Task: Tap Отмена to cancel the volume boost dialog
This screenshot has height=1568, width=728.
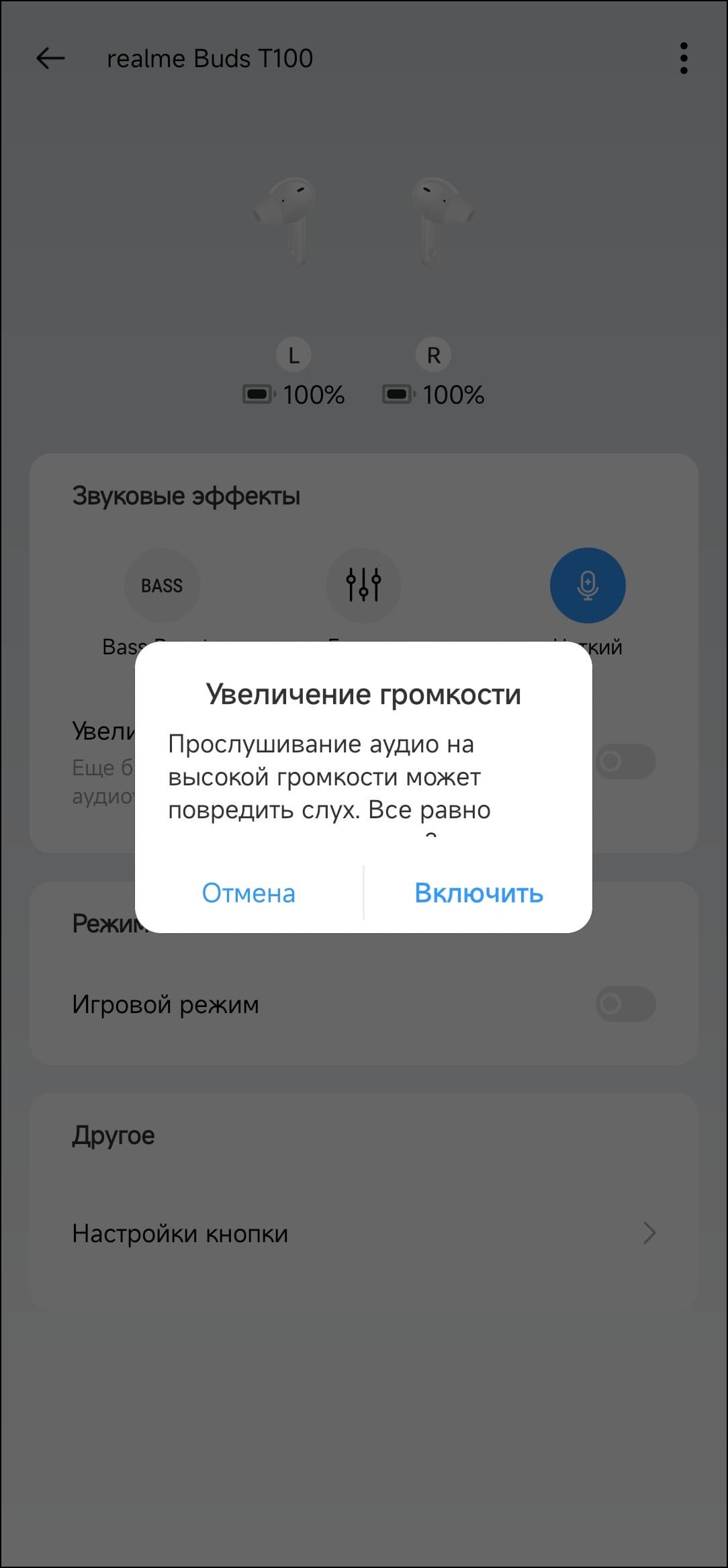Action: pyautogui.click(x=248, y=893)
